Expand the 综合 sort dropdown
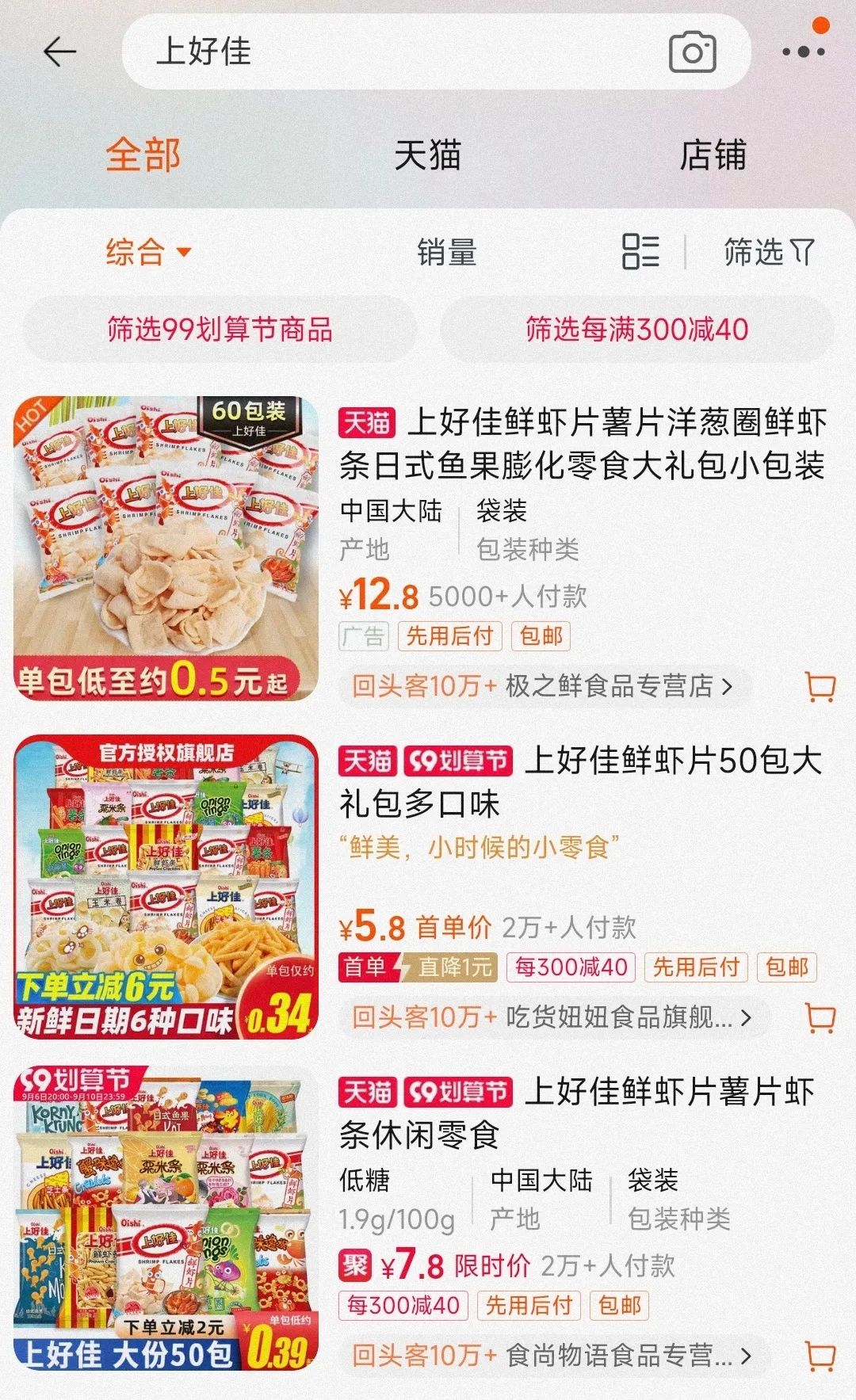The image size is (856, 1400). tap(149, 253)
